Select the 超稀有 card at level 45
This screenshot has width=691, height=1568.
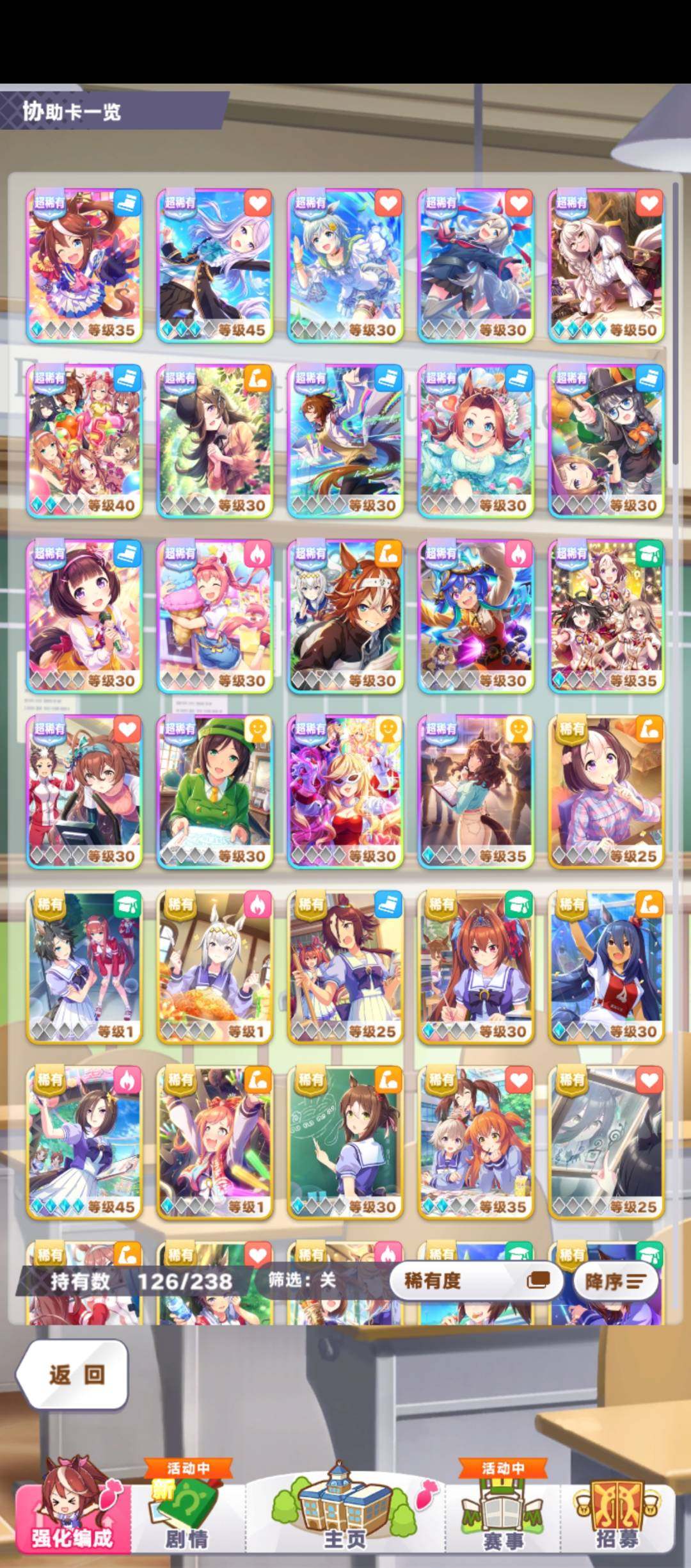tap(215, 264)
